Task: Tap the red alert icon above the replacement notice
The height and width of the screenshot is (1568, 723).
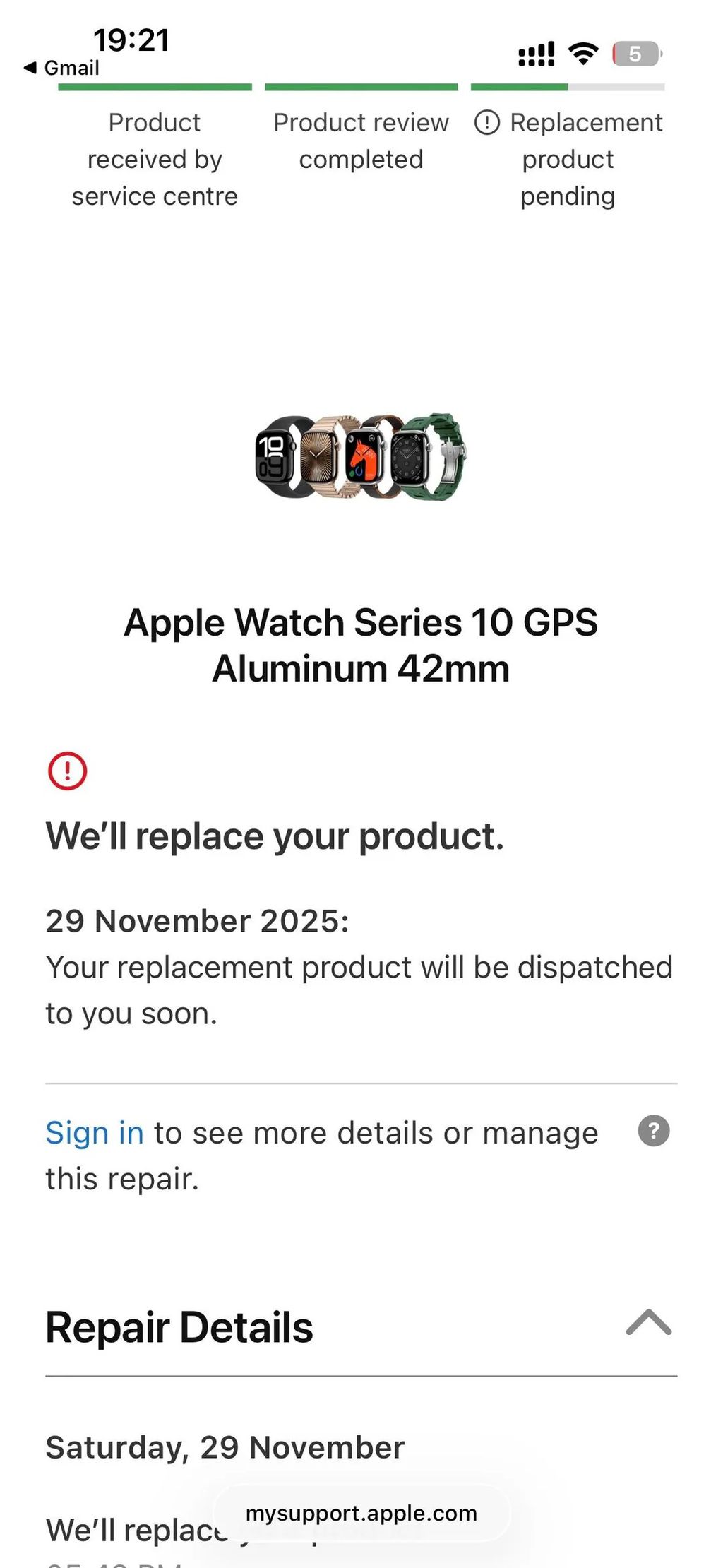Action: point(68,771)
